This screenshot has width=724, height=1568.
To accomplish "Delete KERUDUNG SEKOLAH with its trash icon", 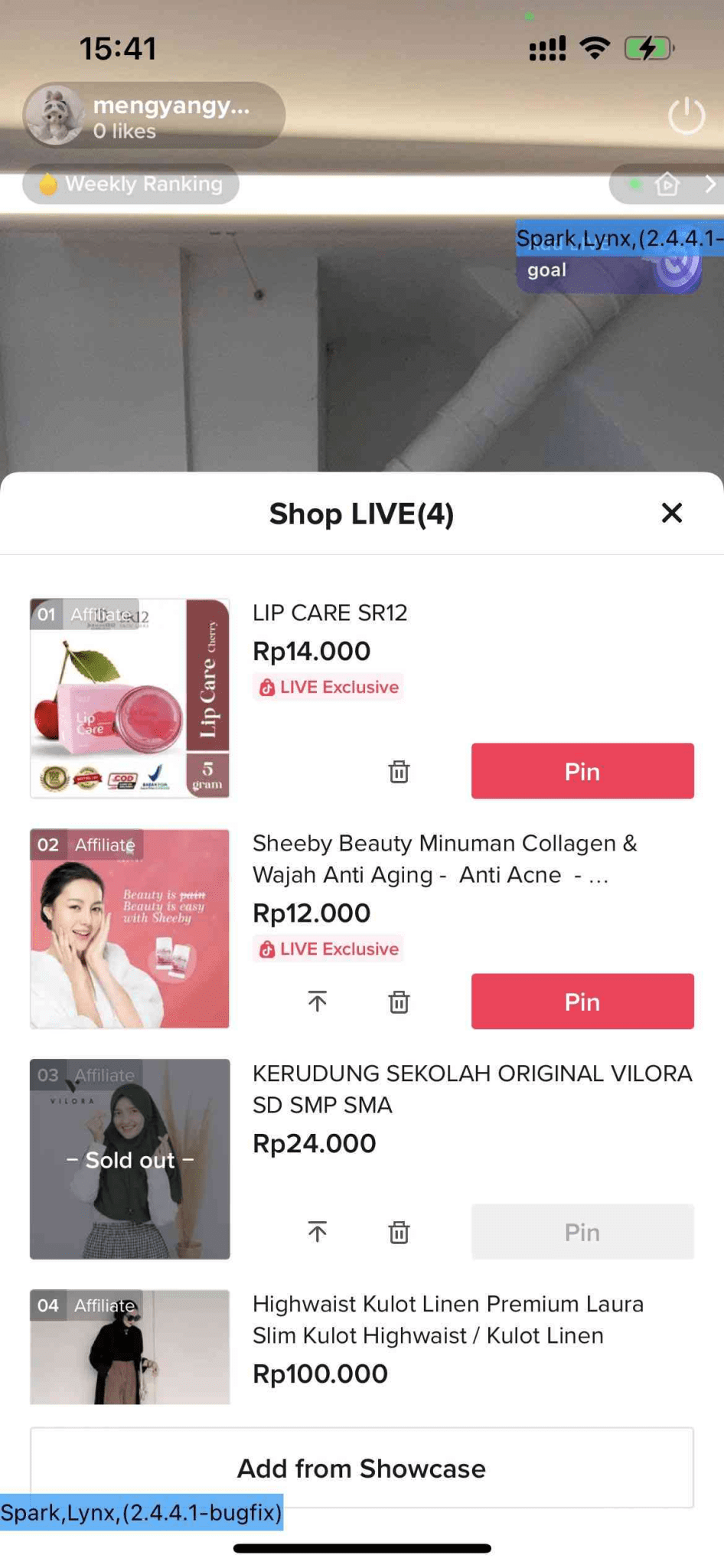I will (x=398, y=1232).
